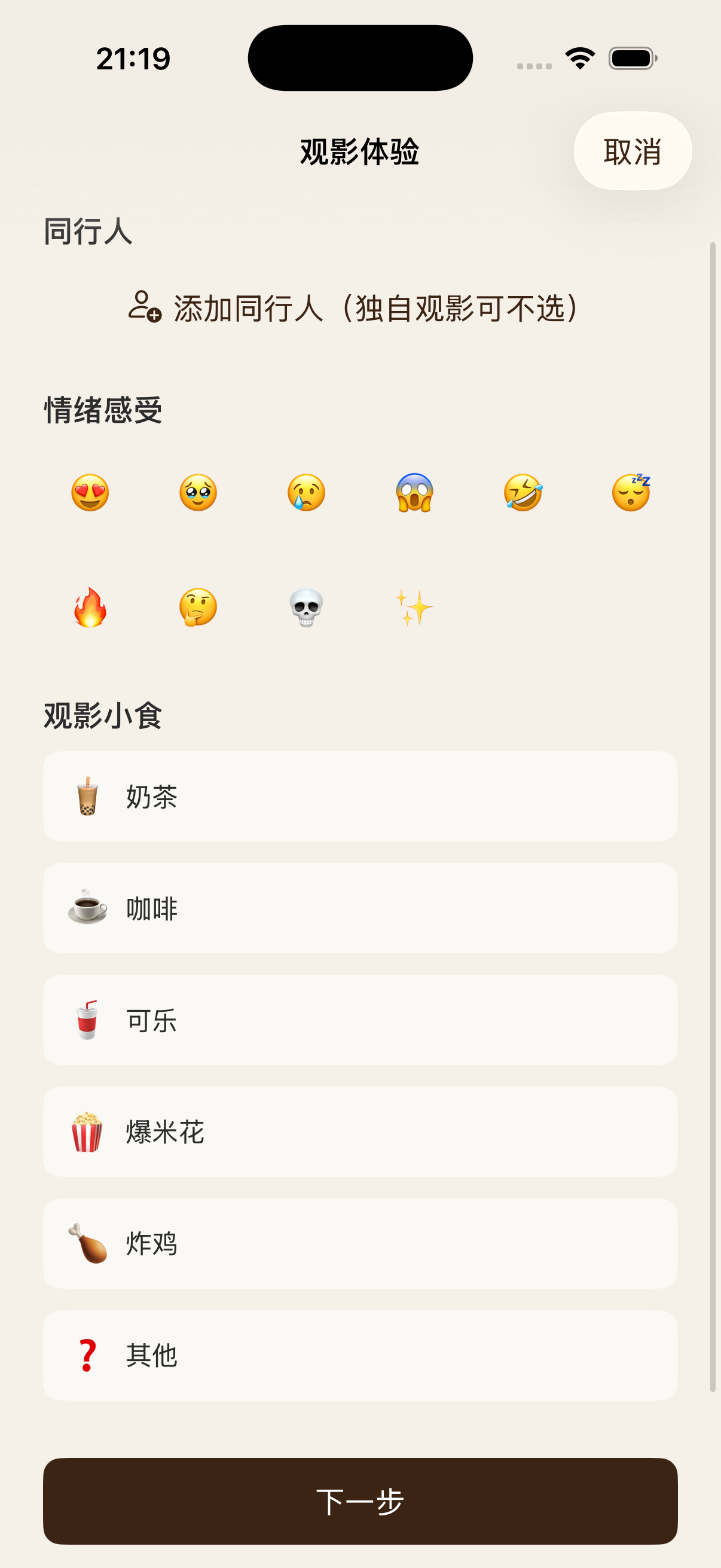Screen dimensions: 721x1568
Task: Select the crying face emoji
Action: click(305, 493)
